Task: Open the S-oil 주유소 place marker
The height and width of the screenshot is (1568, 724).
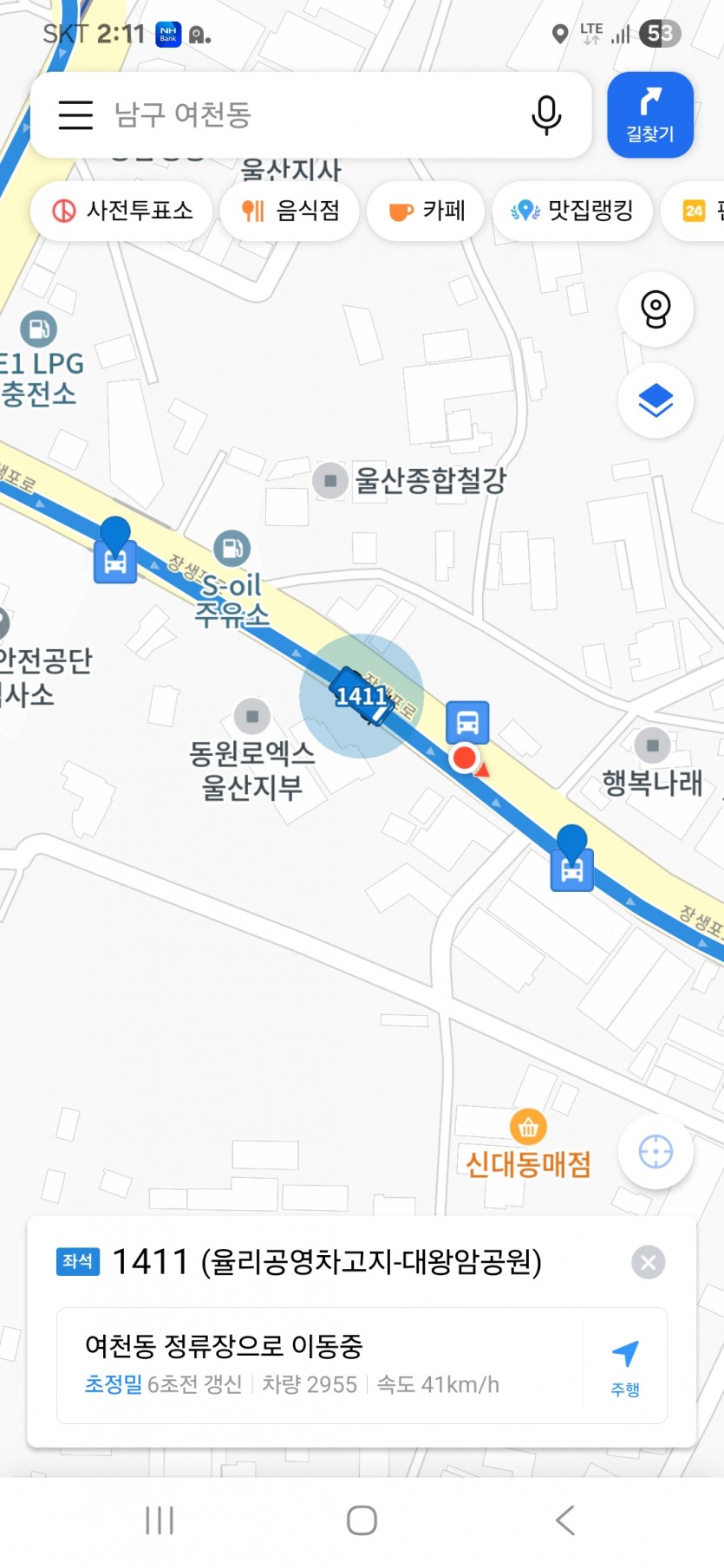Action: 232,549
